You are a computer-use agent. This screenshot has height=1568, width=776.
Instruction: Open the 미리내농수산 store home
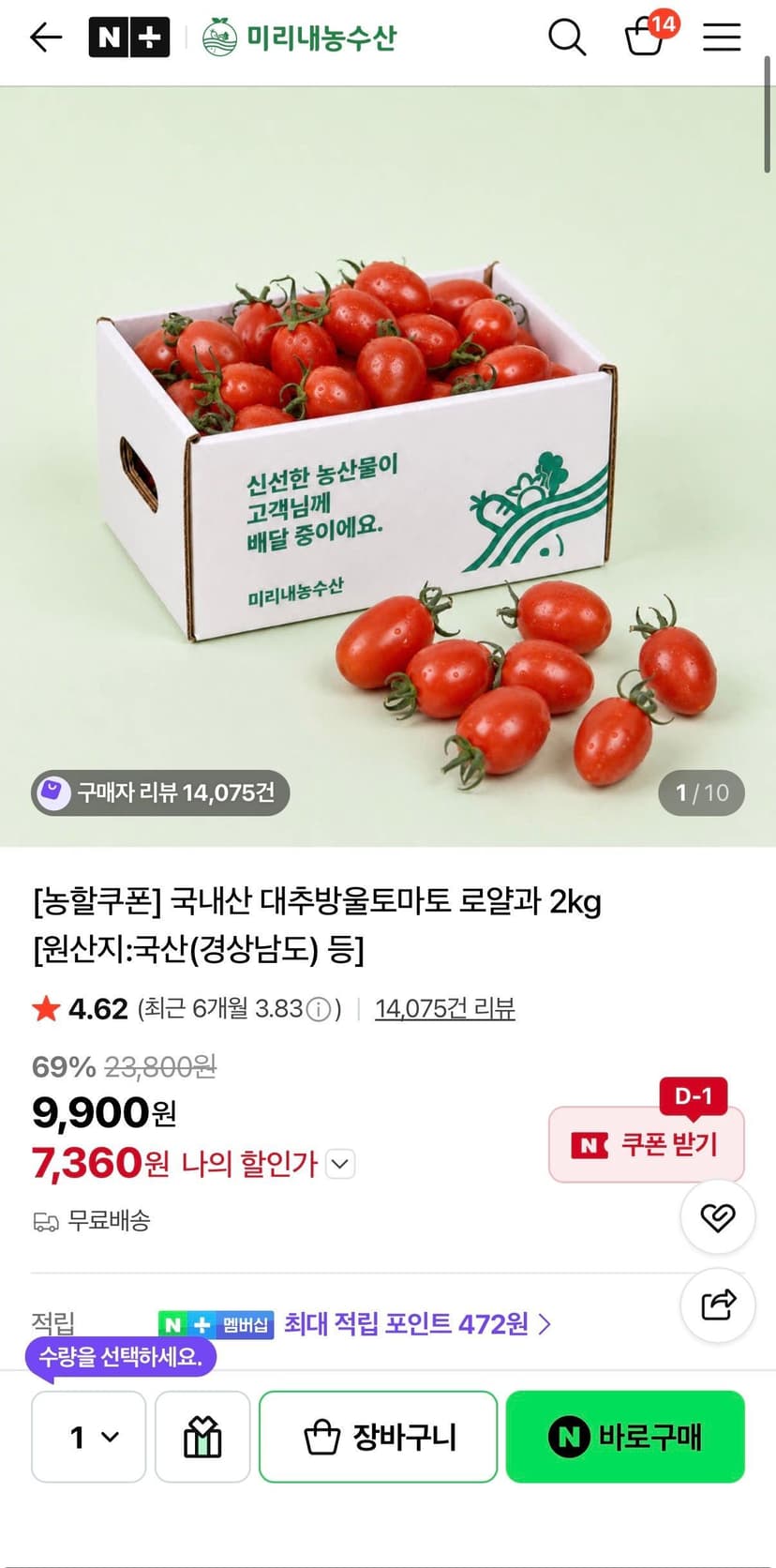tap(300, 38)
